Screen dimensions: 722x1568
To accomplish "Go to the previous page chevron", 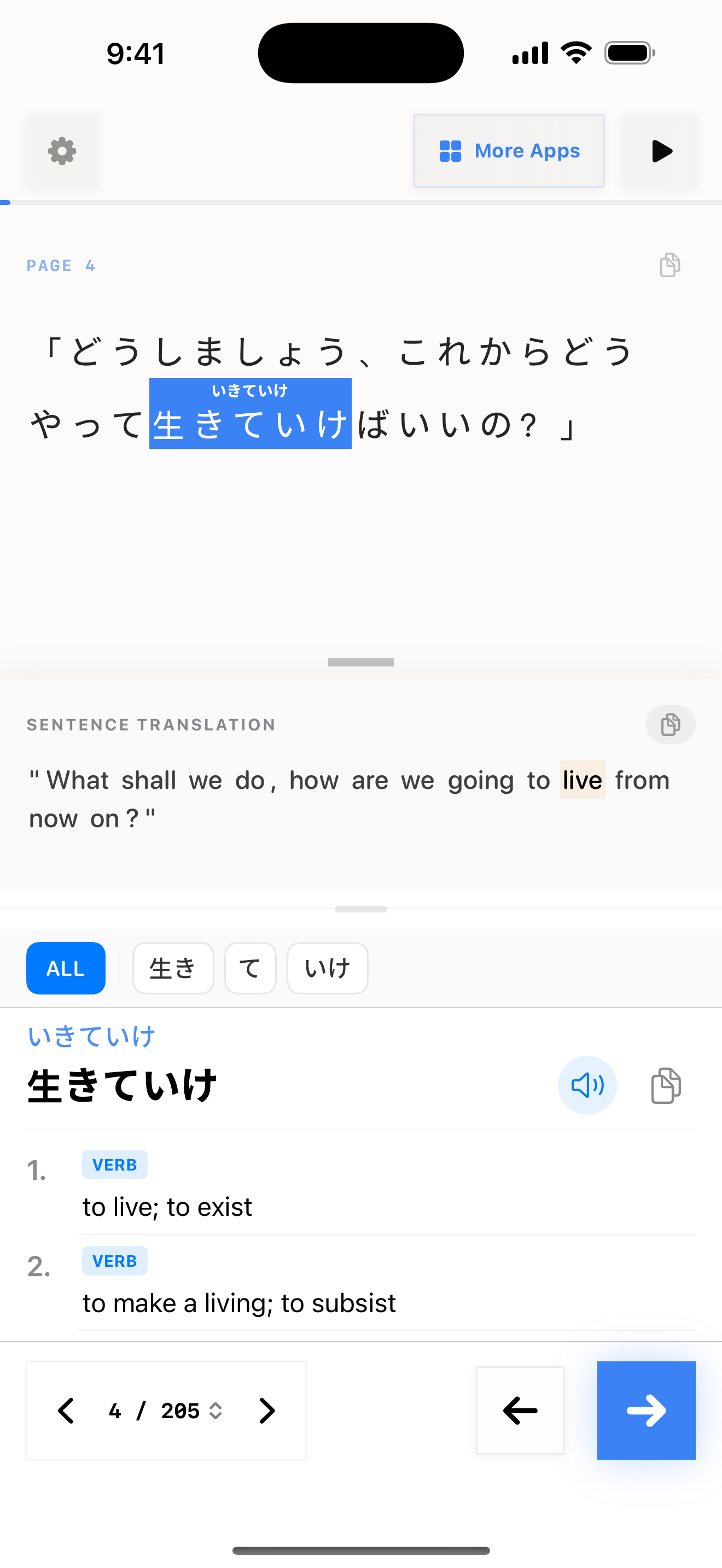I will (x=66, y=1411).
